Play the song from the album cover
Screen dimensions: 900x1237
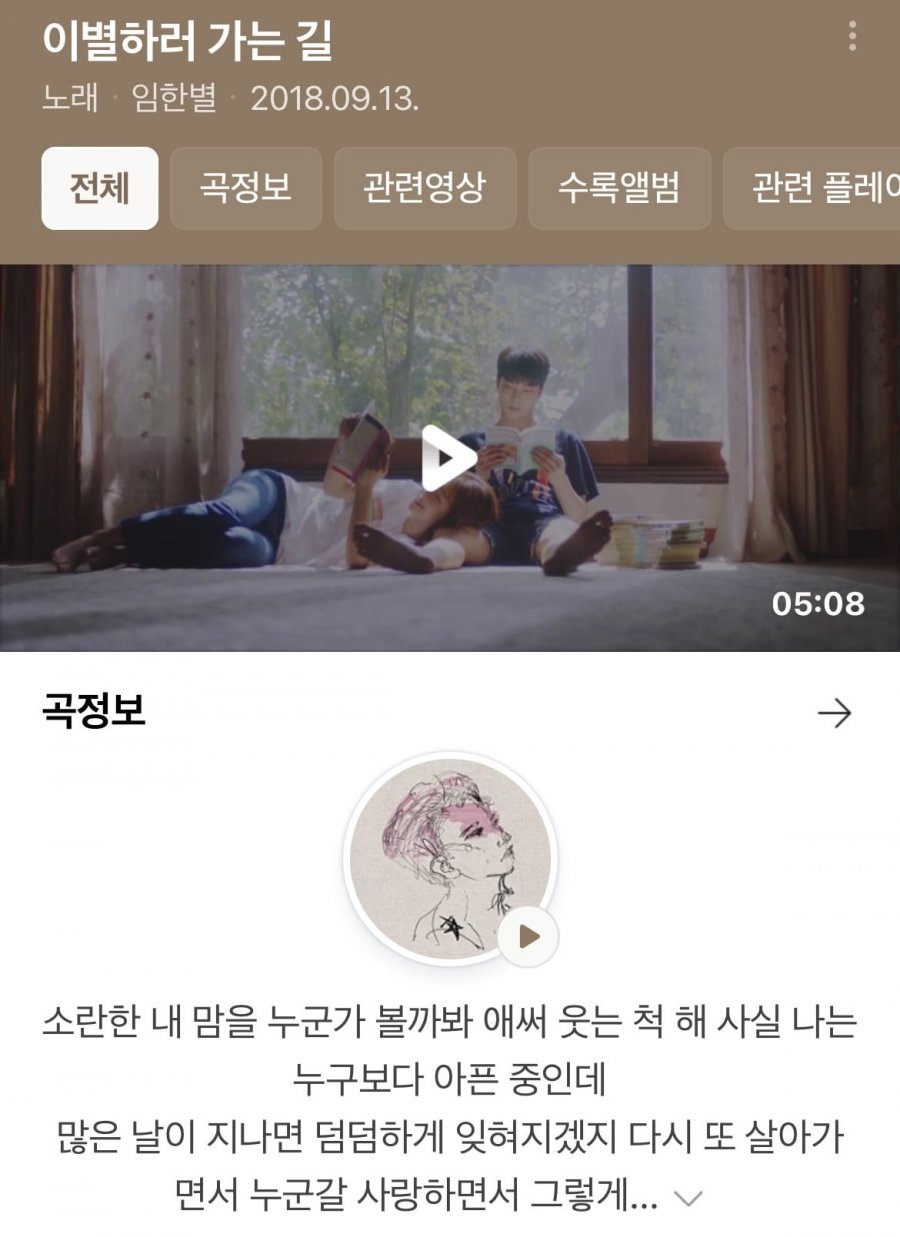(528, 936)
